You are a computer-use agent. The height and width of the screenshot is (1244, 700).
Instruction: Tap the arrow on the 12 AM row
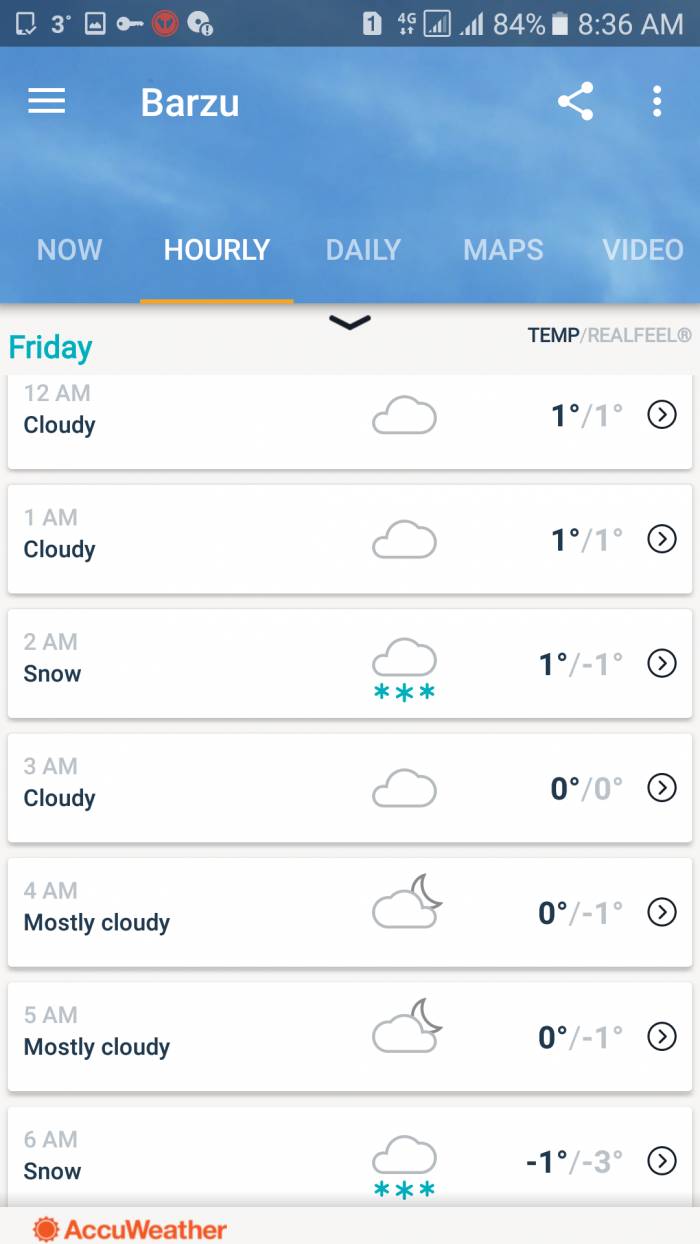[x=662, y=414]
